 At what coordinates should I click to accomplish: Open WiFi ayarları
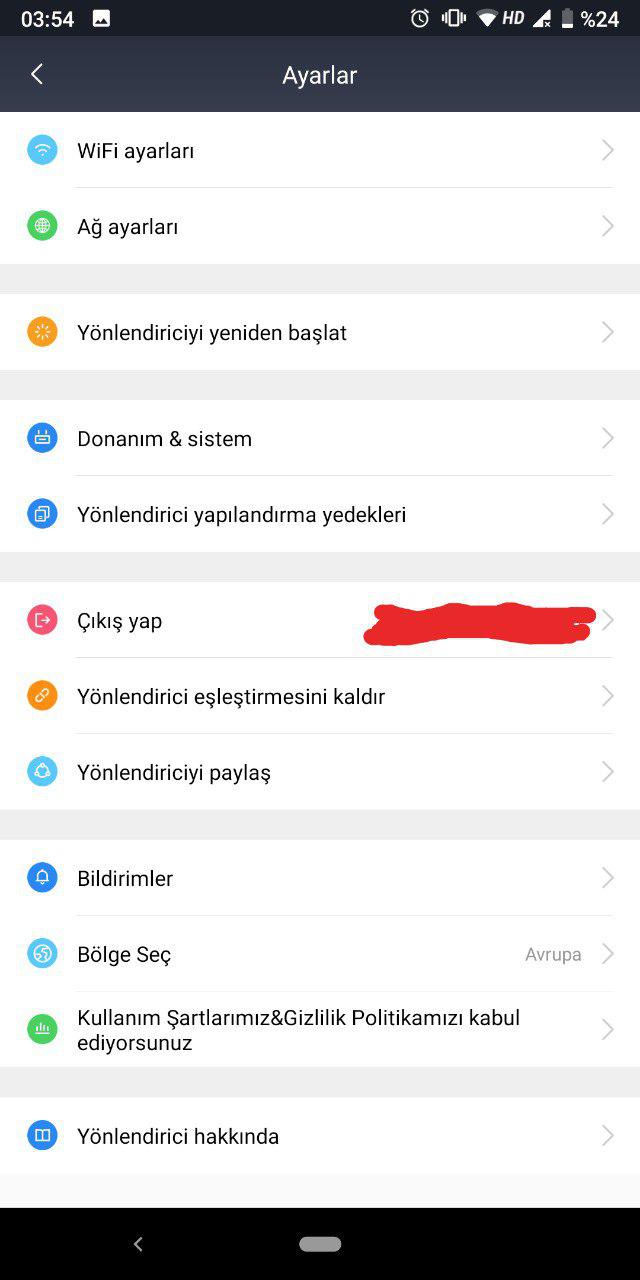coord(320,150)
